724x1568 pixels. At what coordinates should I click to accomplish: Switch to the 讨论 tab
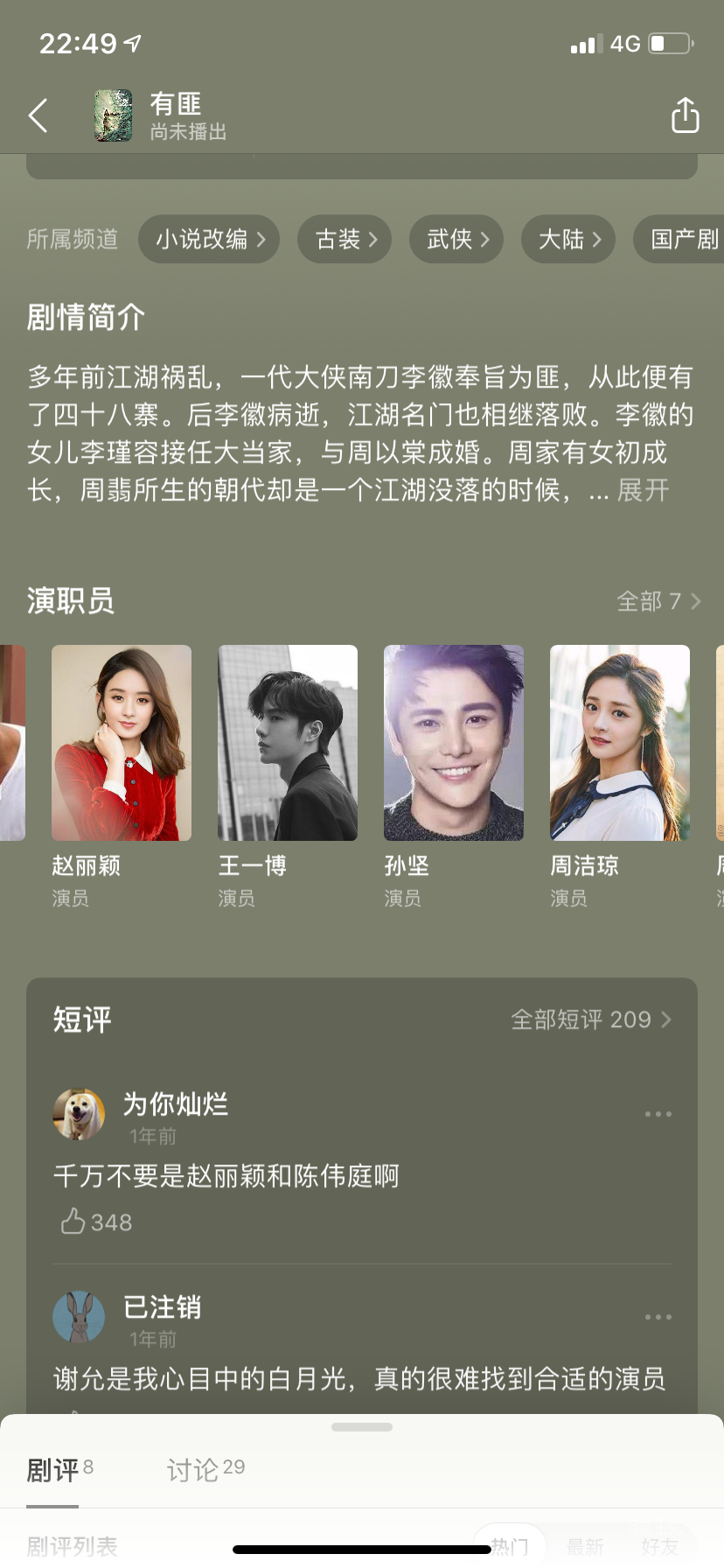[205, 1470]
